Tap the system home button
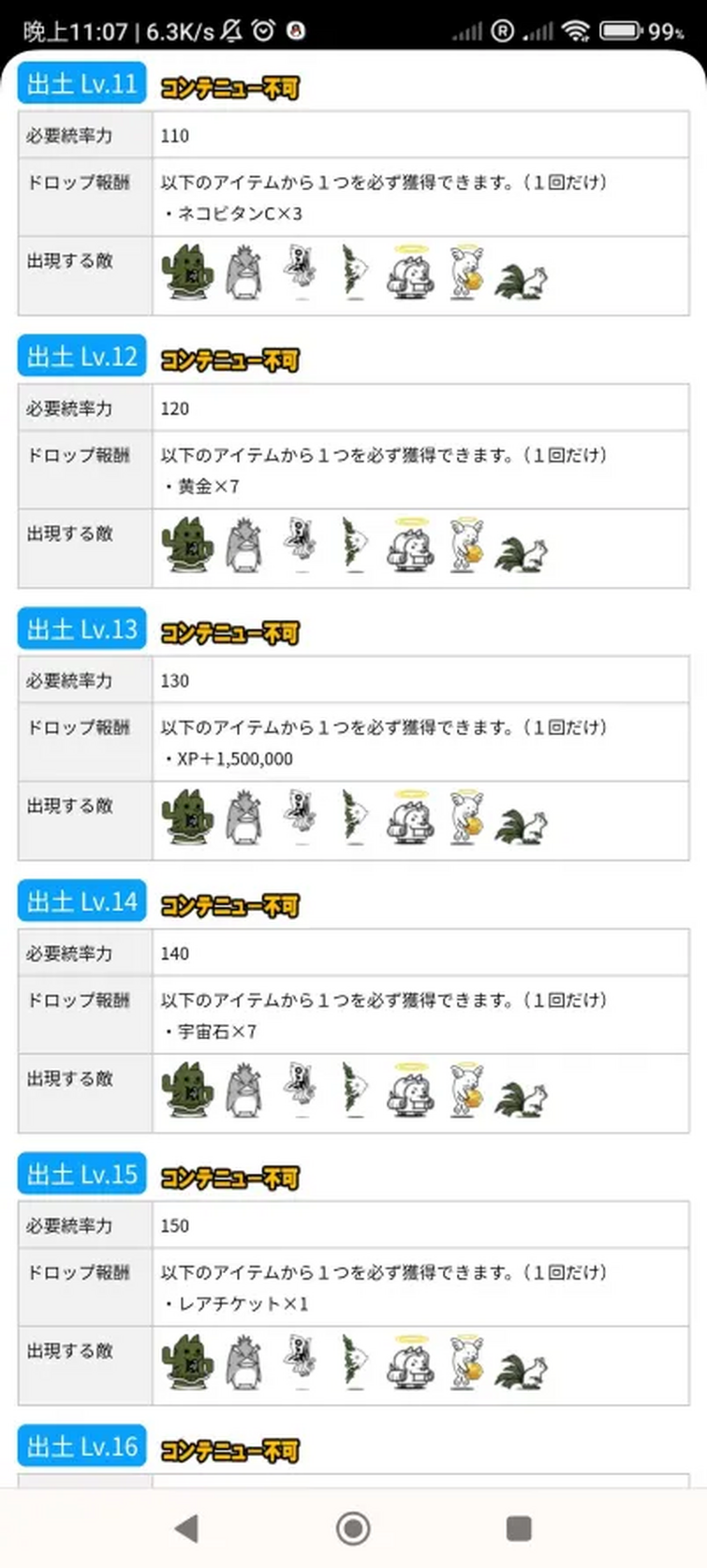This screenshot has height=1568, width=707. 353,1529
